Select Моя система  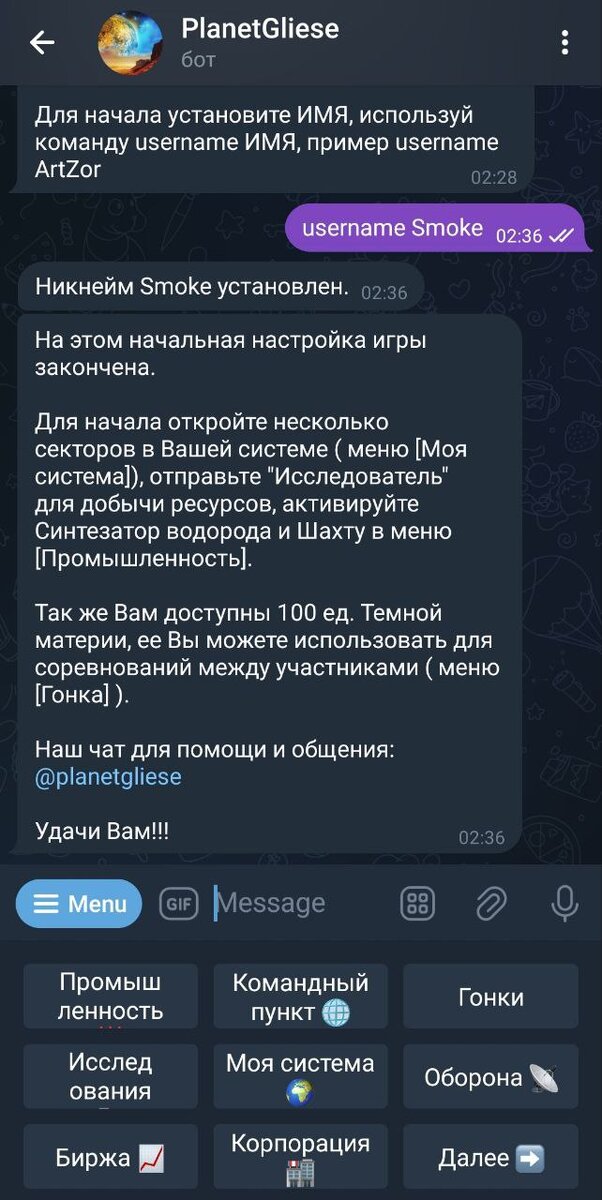tap(300, 1076)
